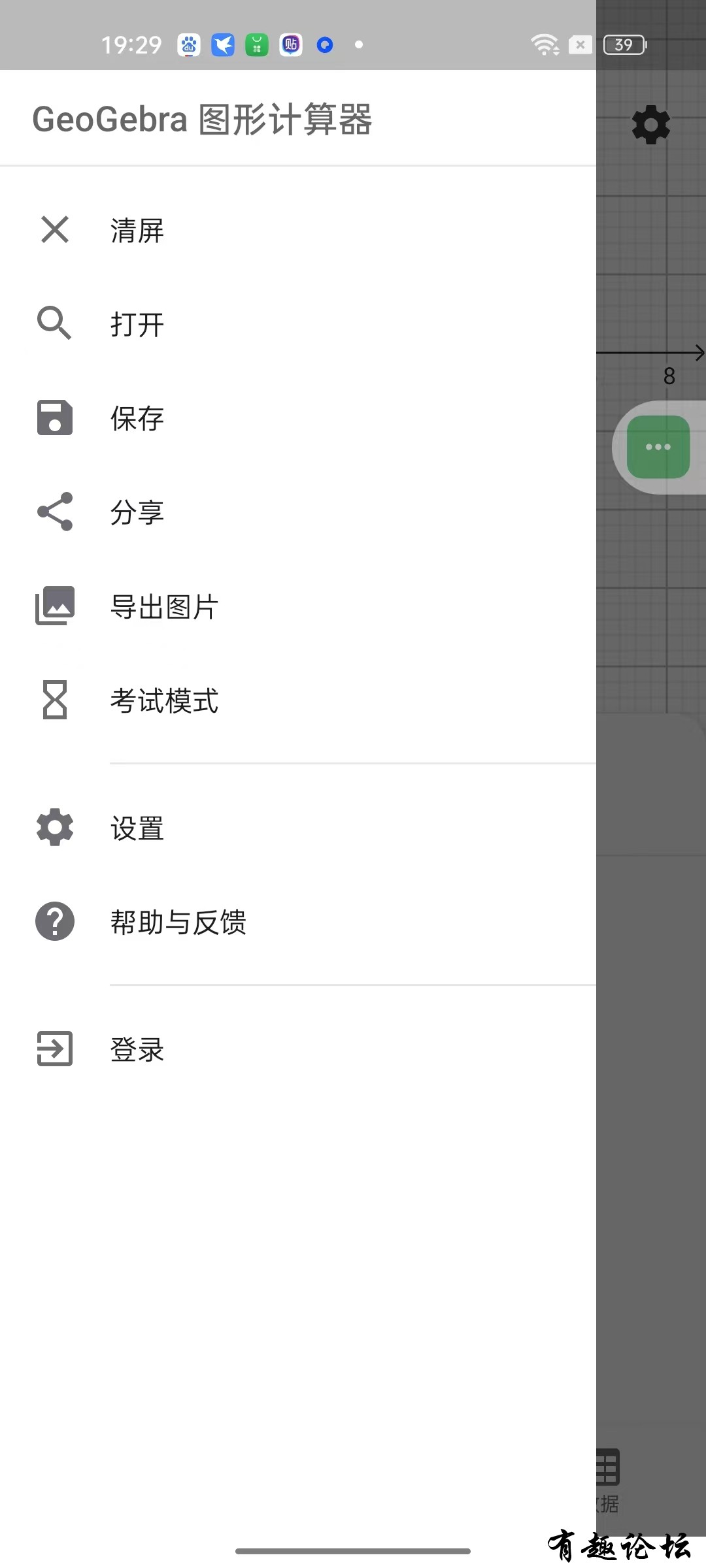The image size is (706, 1568).
Task: Select 清屏 to clear the screen
Action: point(137,231)
